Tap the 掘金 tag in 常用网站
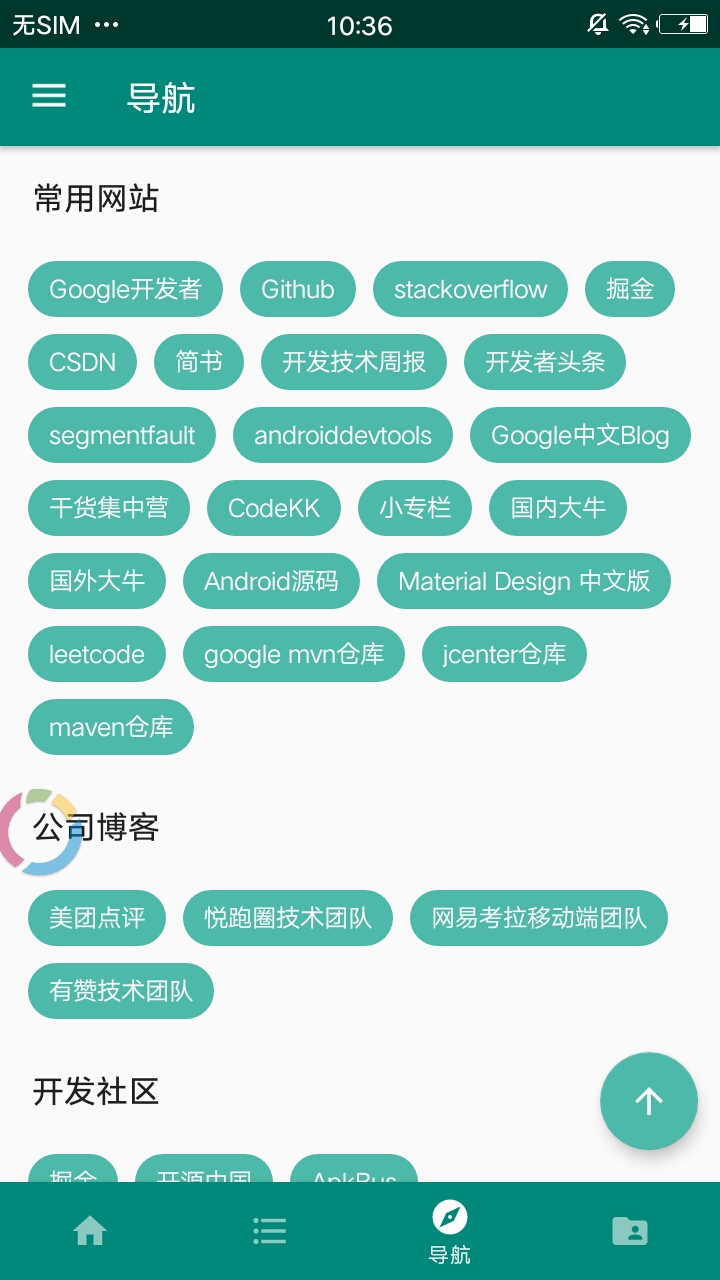This screenshot has height=1280, width=720. tap(629, 289)
